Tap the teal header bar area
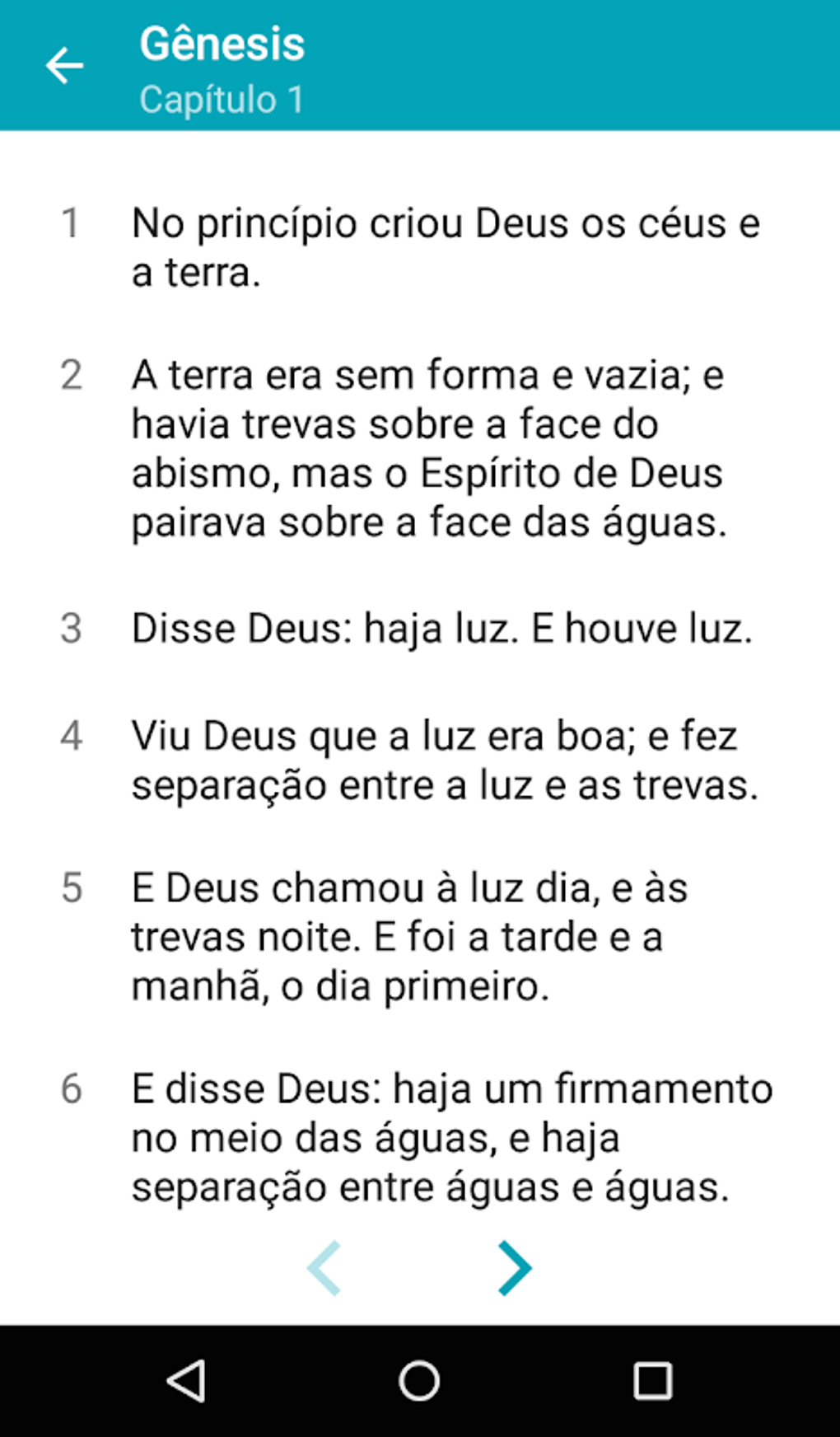This screenshot has width=840, height=1437. [494, 66]
